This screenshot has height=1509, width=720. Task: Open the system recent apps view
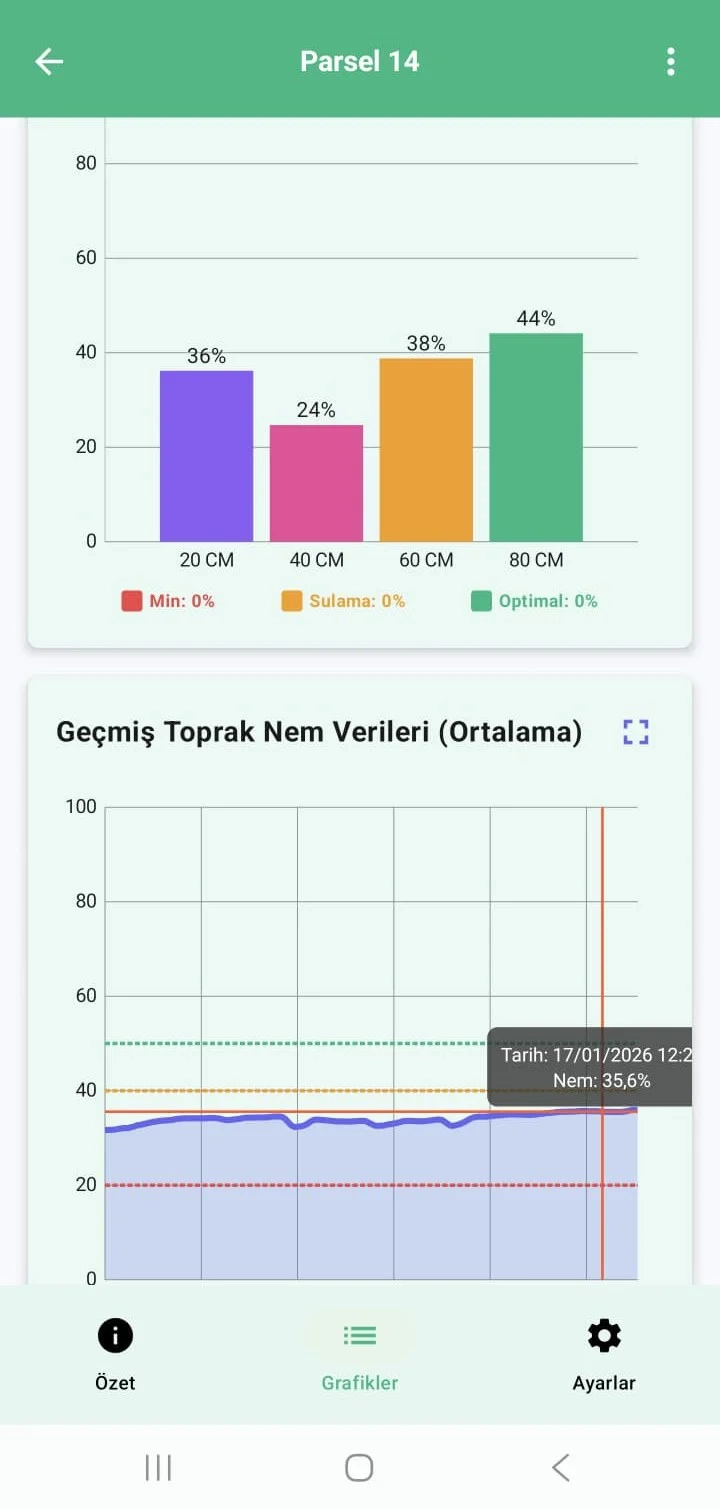click(x=158, y=1467)
